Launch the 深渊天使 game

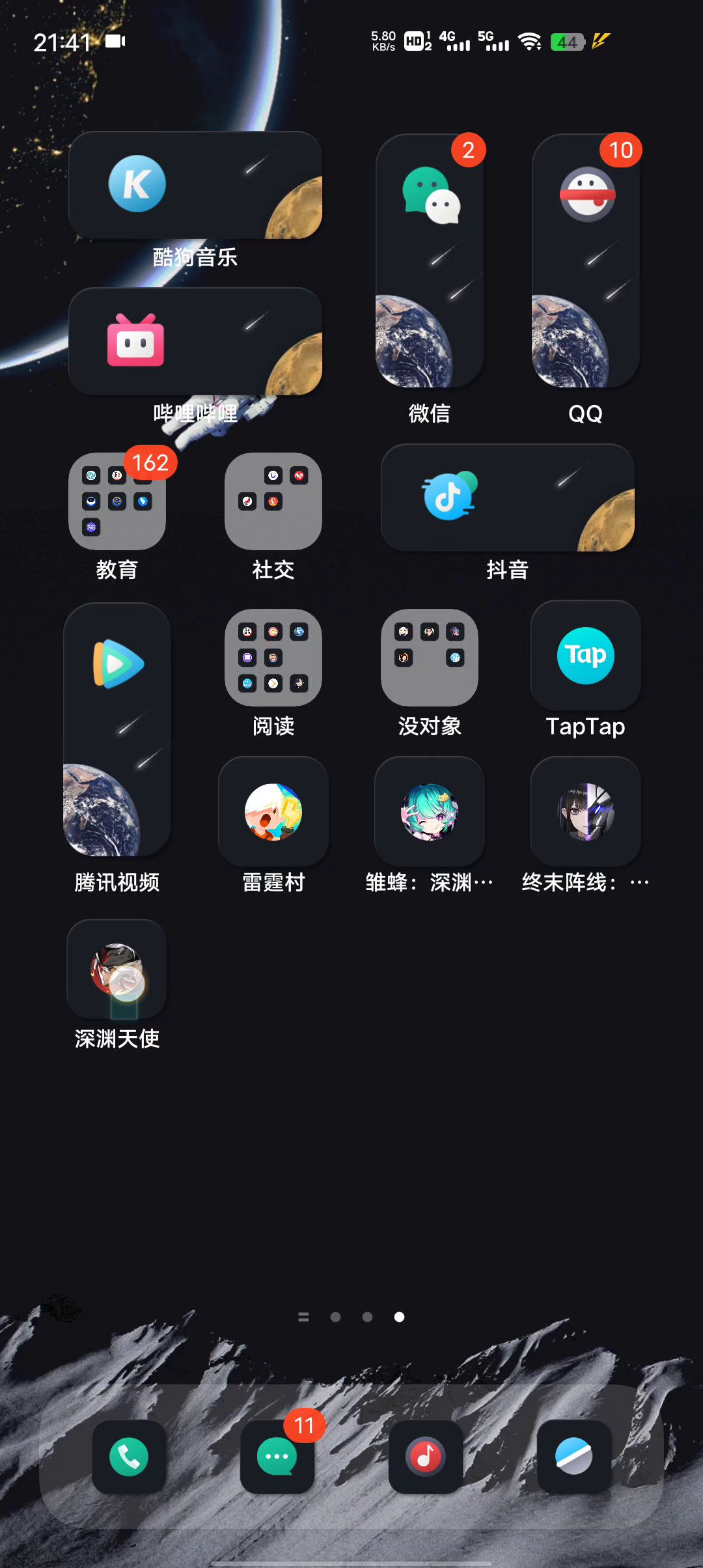(x=117, y=970)
